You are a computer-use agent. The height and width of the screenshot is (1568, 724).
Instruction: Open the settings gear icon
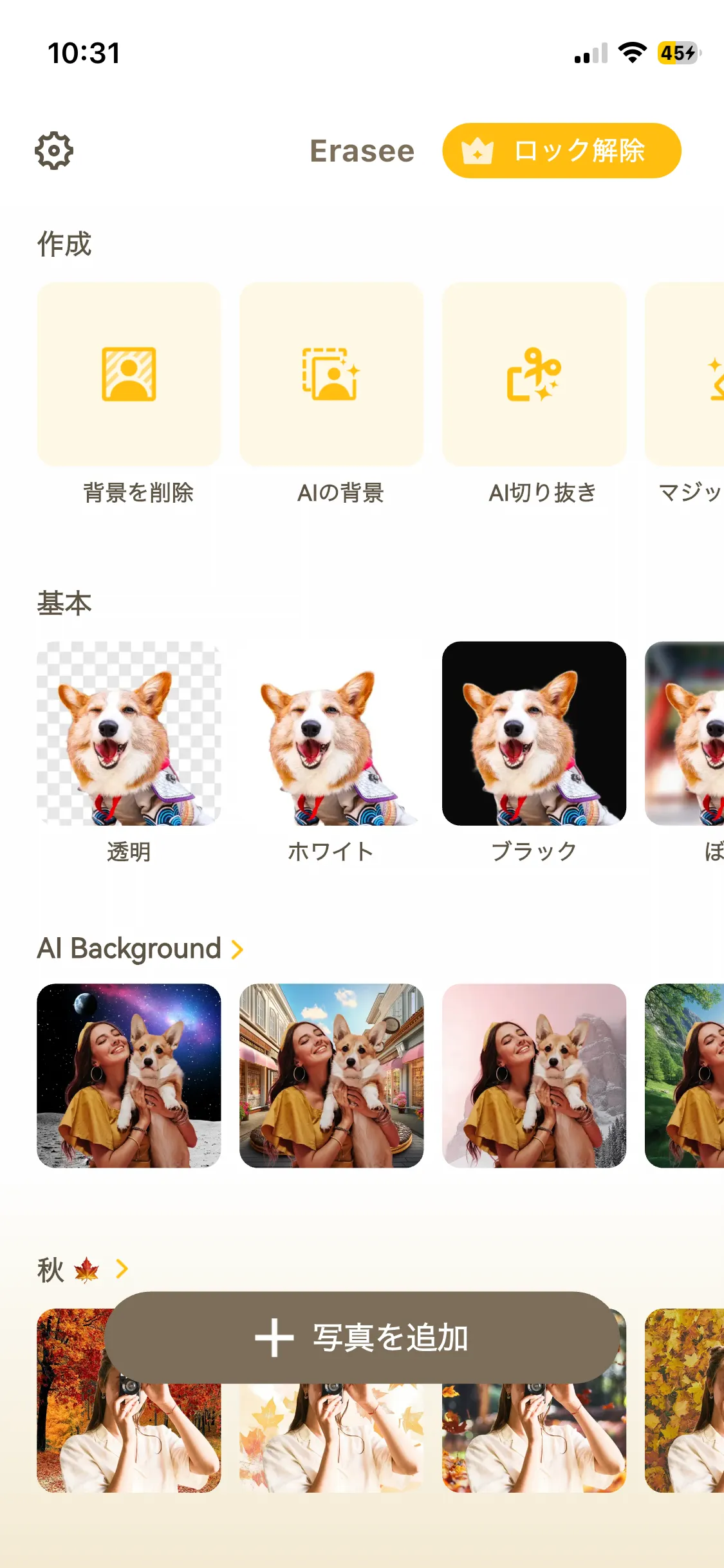54,151
